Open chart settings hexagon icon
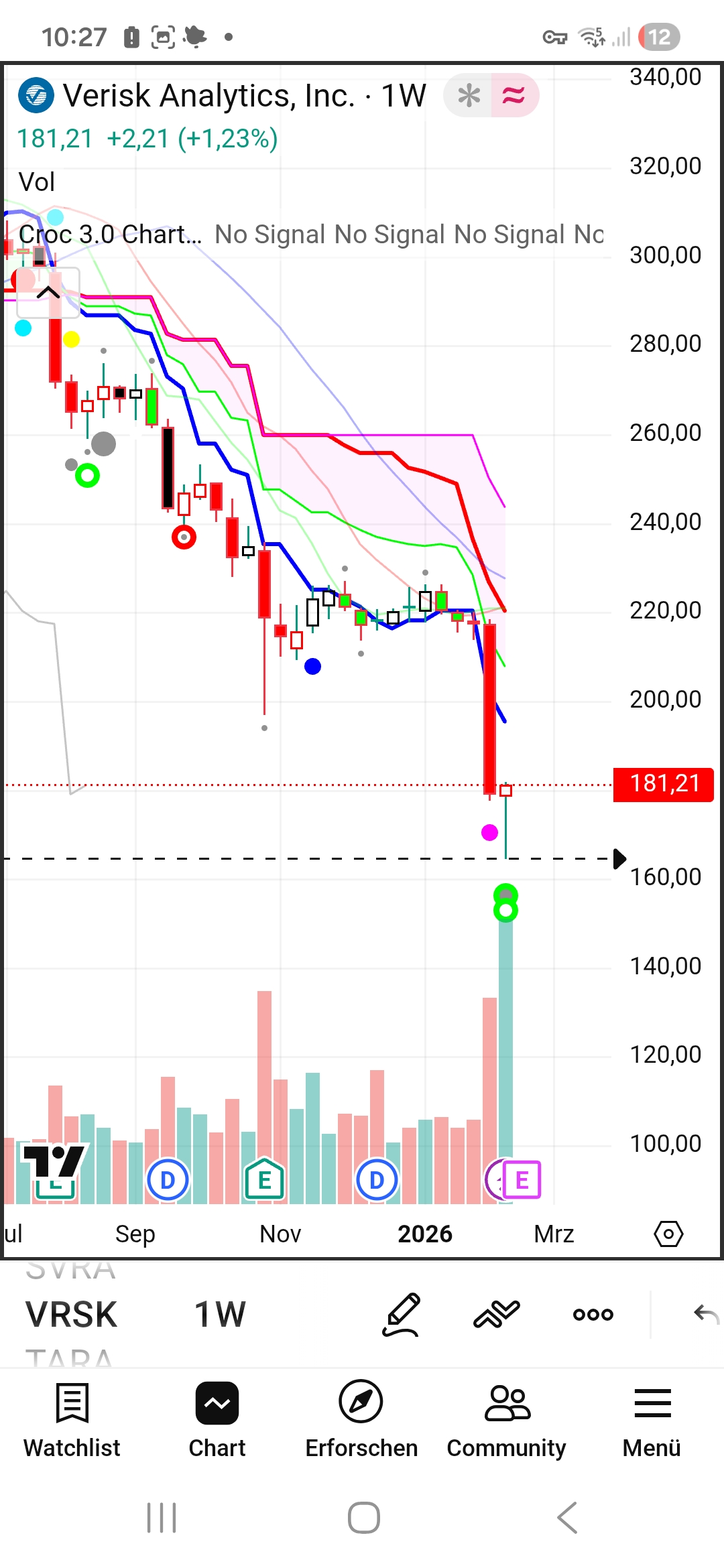The image size is (724, 1568). [668, 1234]
